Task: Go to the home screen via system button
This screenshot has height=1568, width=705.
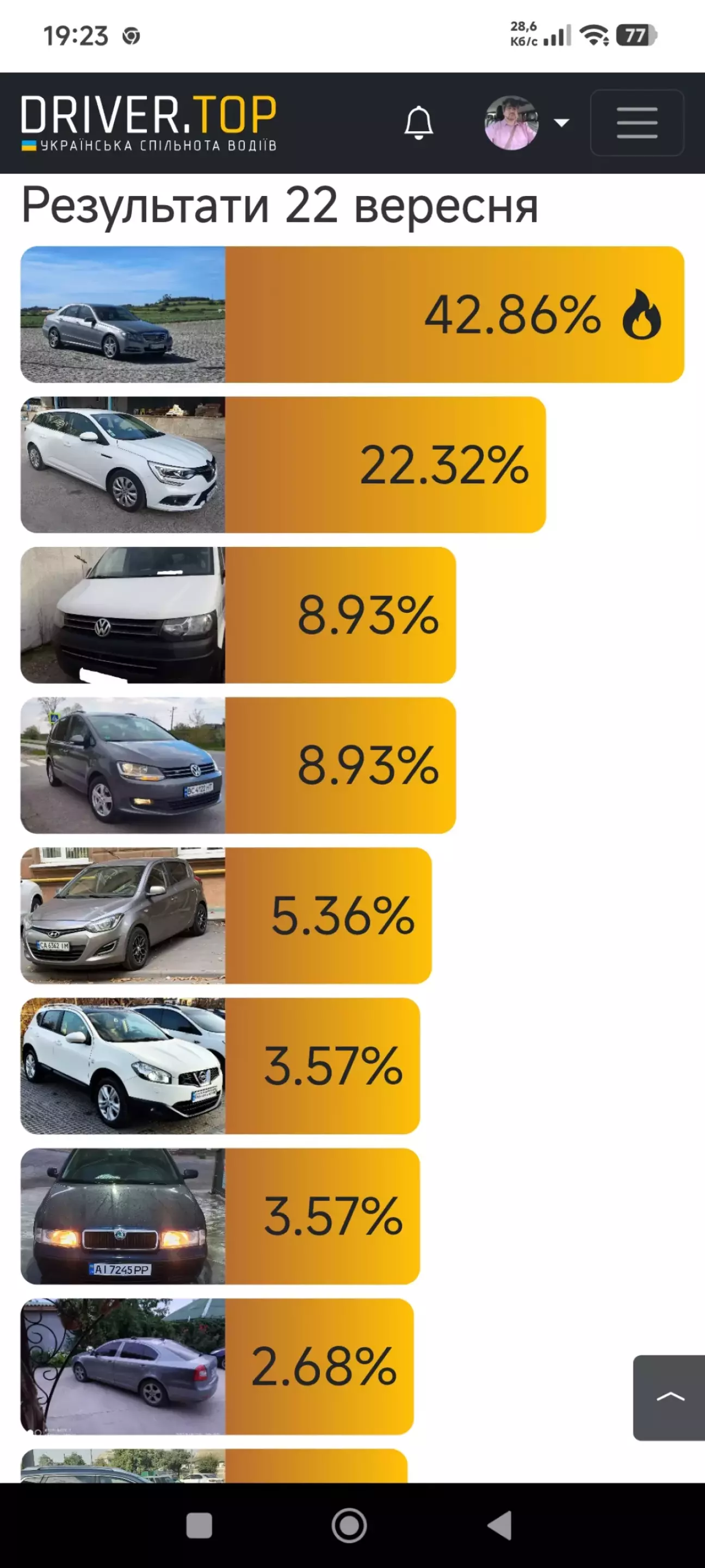Action: point(349,1526)
